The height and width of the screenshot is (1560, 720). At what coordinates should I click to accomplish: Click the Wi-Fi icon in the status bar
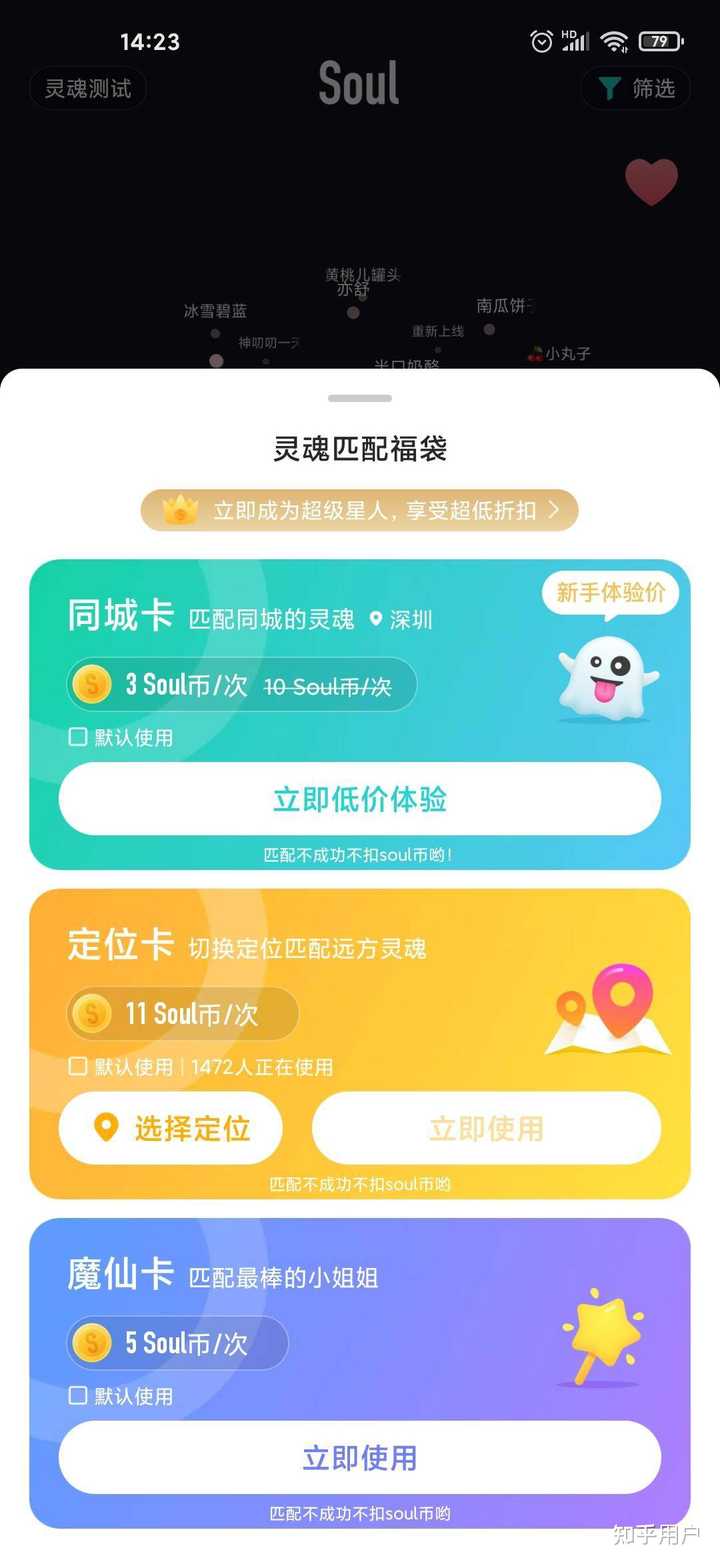click(613, 42)
